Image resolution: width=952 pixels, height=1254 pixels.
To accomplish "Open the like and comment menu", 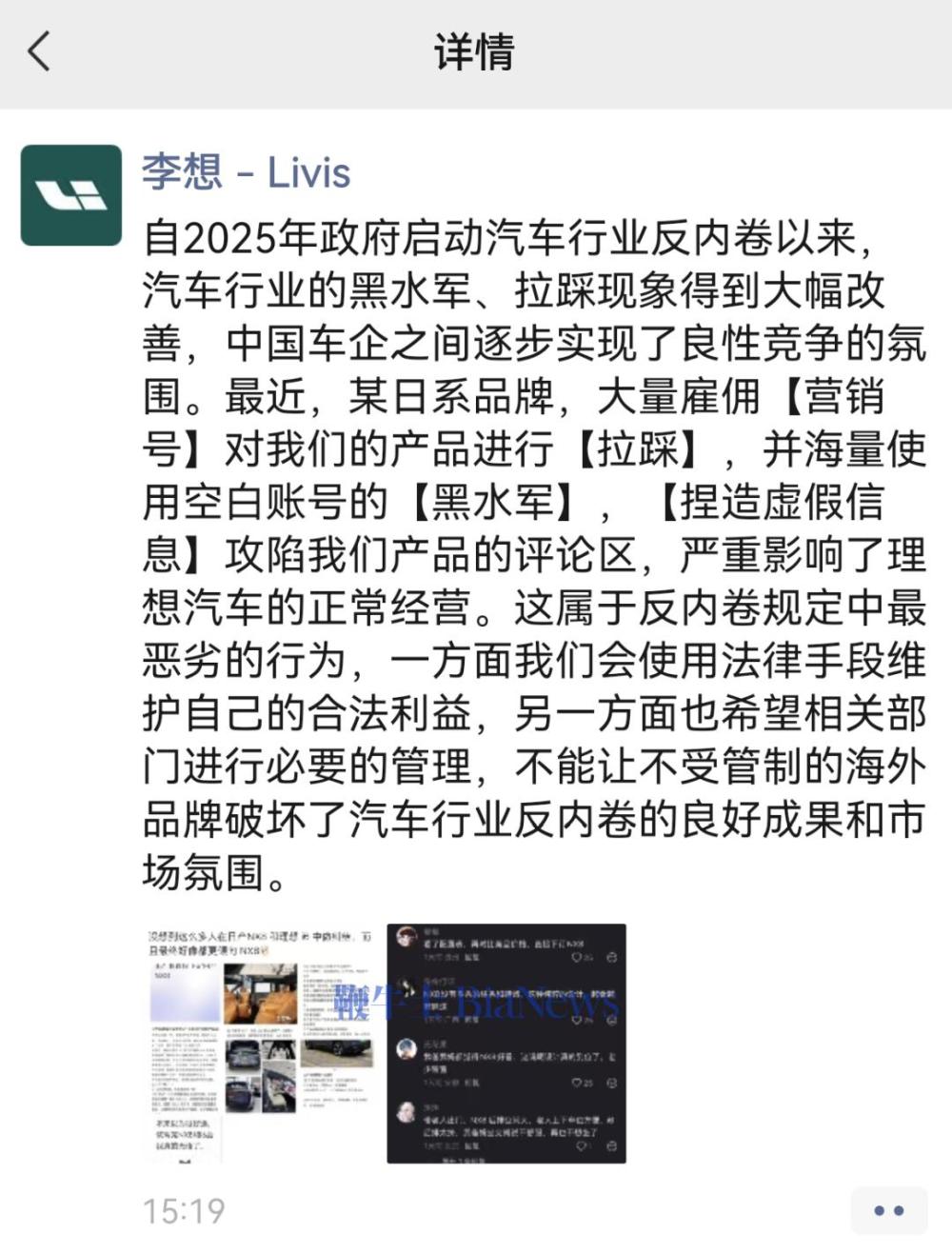I will pos(888,1210).
